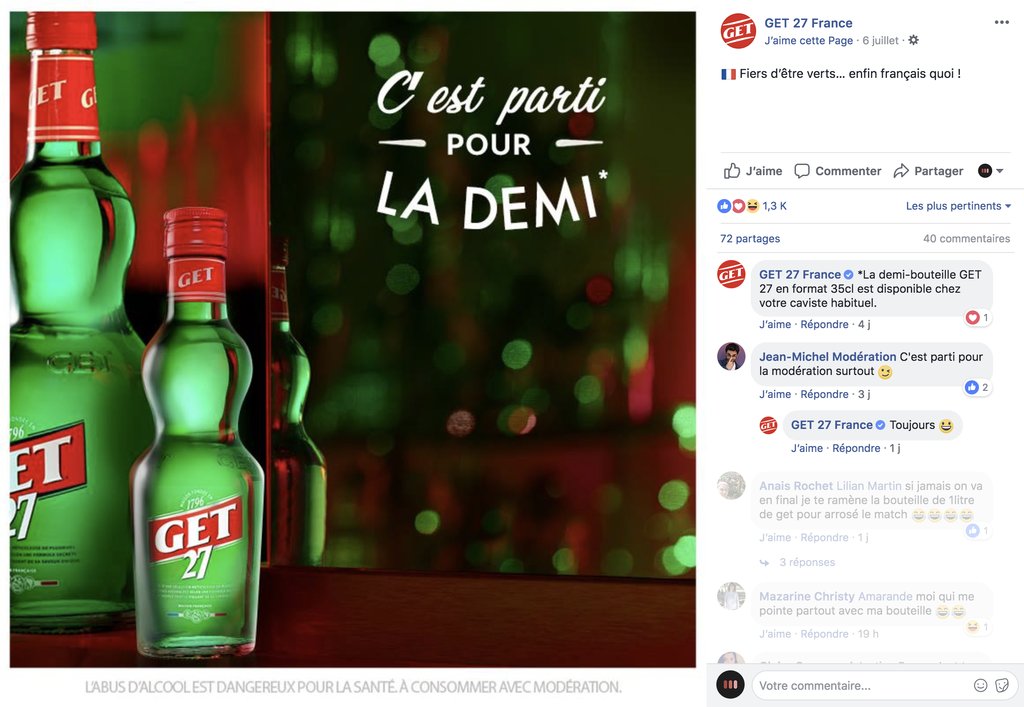The height and width of the screenshot is (707, 1024).
Task: Open the reactions count 1,3 K
Action: point(774,206)
